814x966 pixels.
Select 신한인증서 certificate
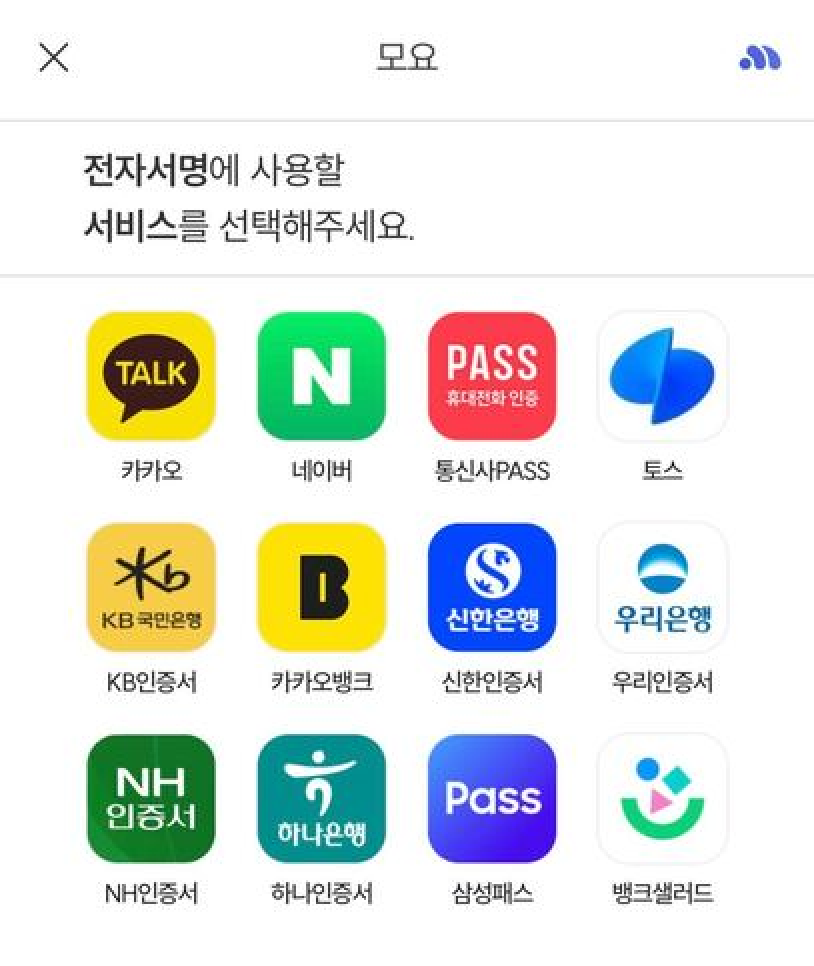491,588
